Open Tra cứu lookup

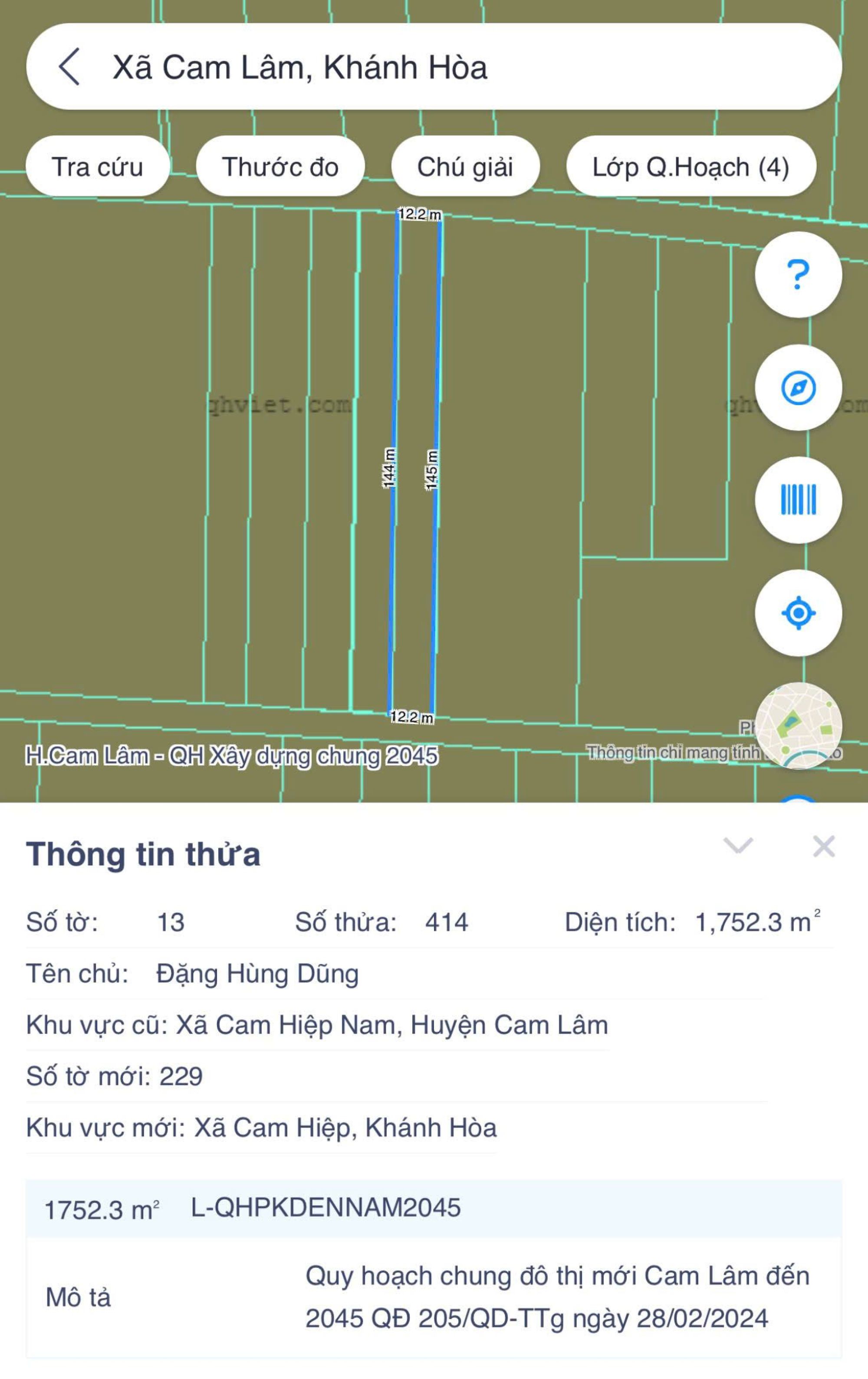point(97,167)
